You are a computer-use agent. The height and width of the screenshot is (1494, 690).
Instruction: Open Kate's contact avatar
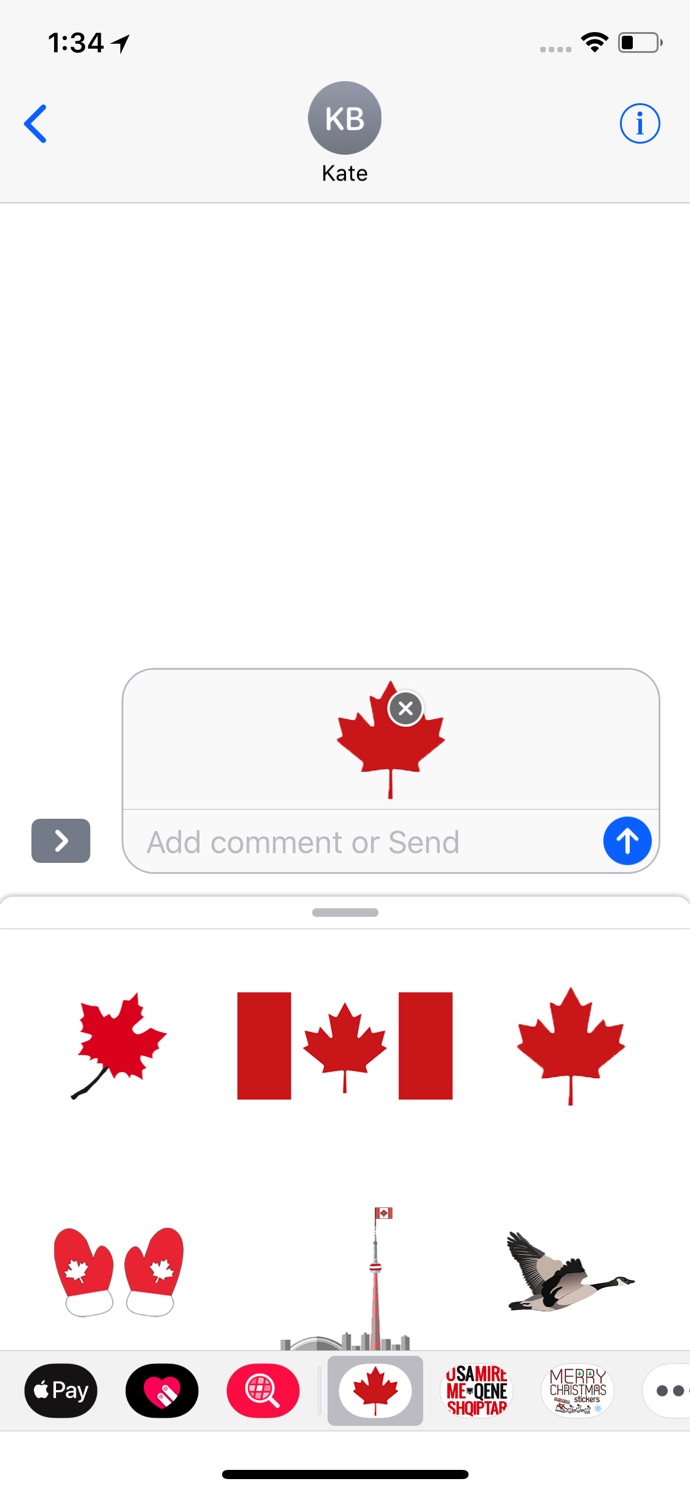pyautogui.click(x=344, y=119)
